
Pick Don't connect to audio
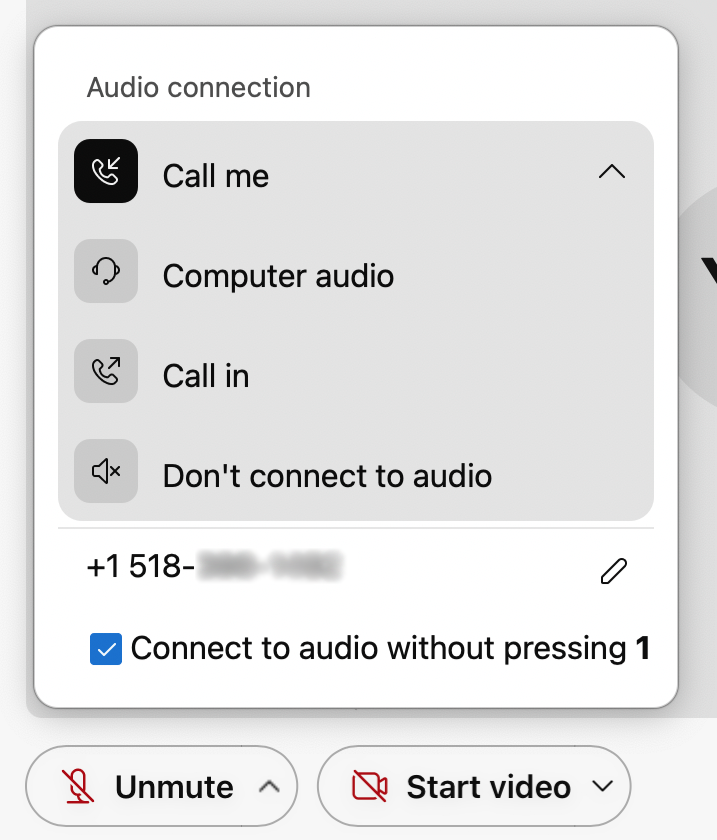point(327,475)
